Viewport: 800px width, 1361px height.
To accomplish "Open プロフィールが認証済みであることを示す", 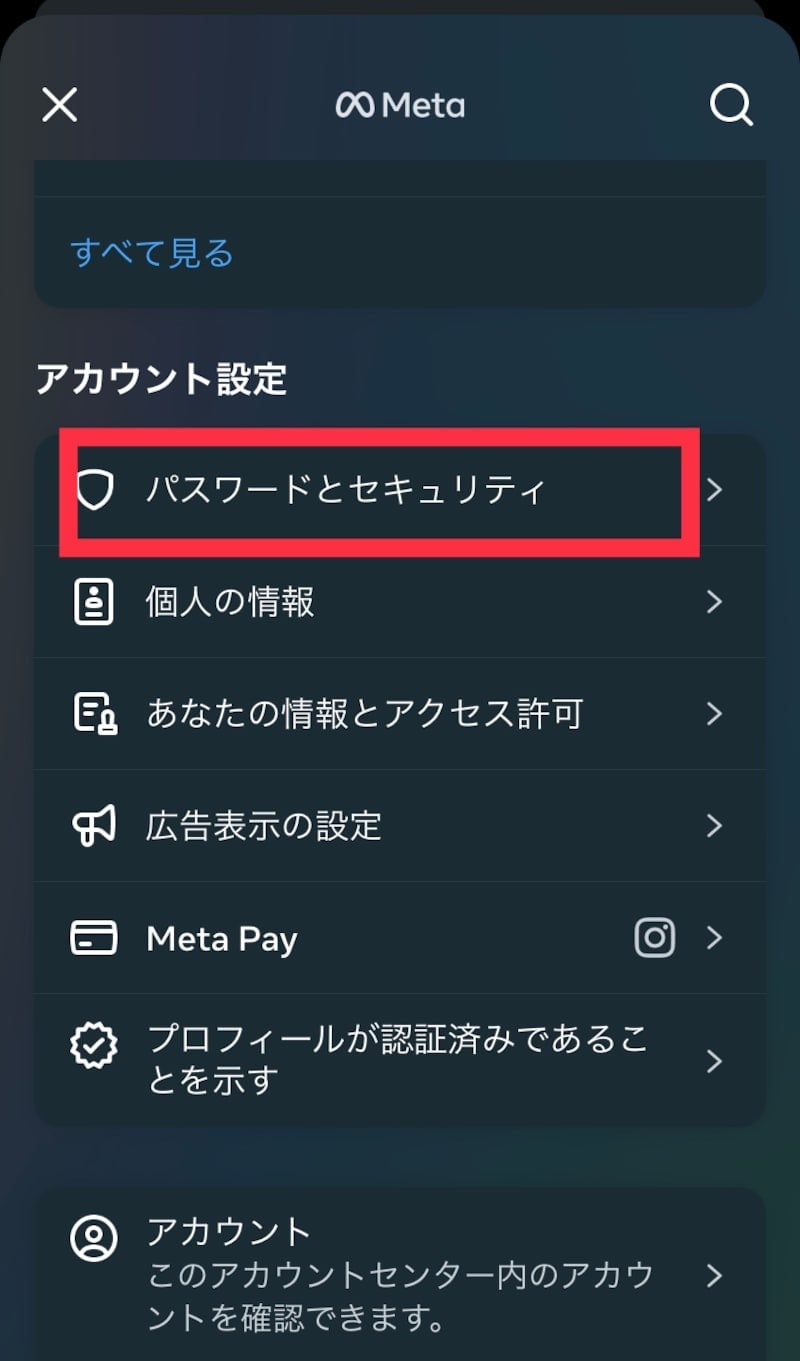I will coord(400,1060).
